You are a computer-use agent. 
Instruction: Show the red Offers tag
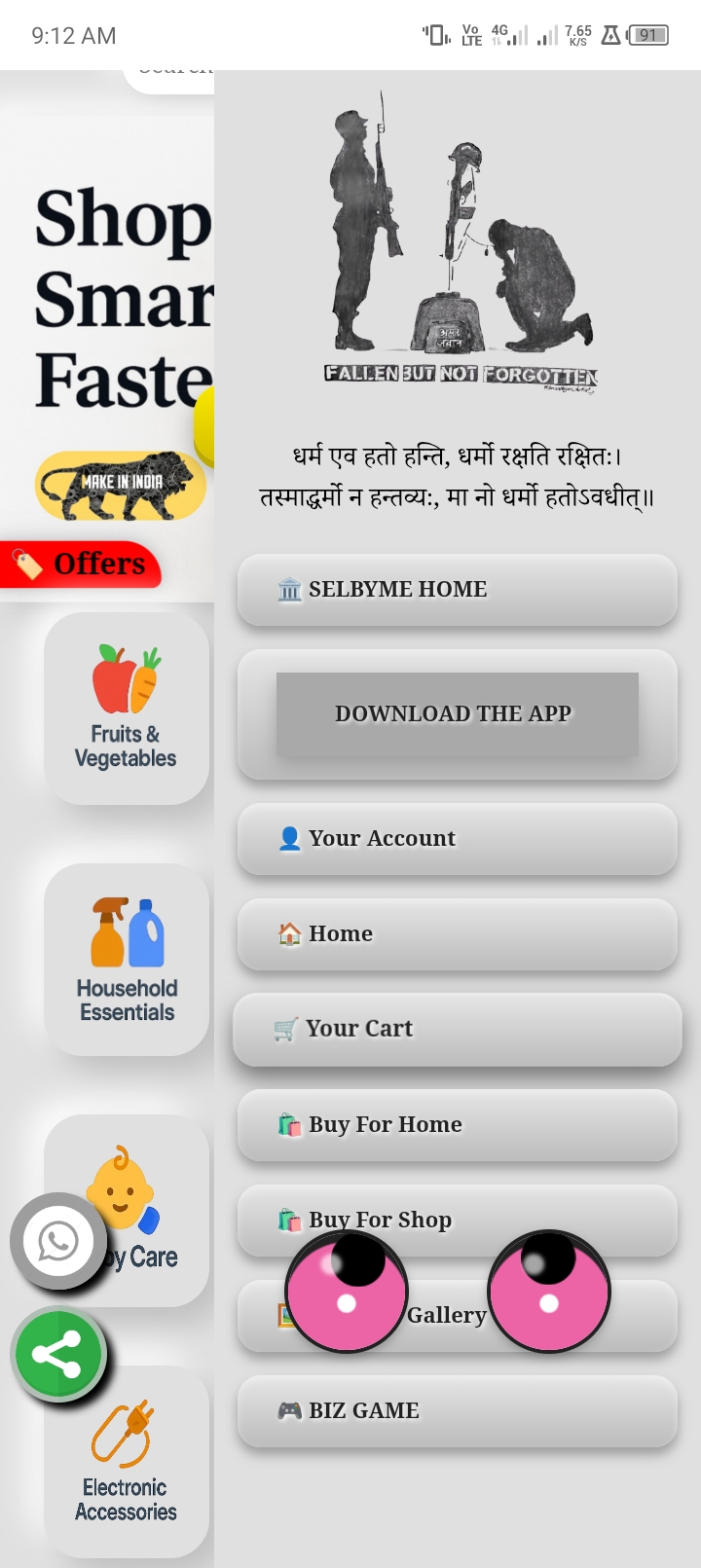[81, 565]
